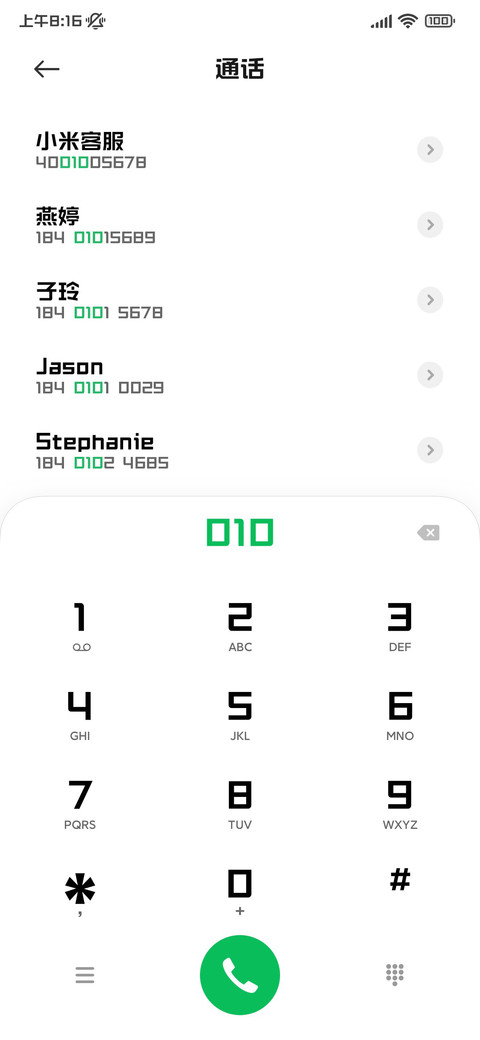This screenshot has height=1040, width=480.
Task: Tap the 9 WXYZ key
Action: [400, 805]
